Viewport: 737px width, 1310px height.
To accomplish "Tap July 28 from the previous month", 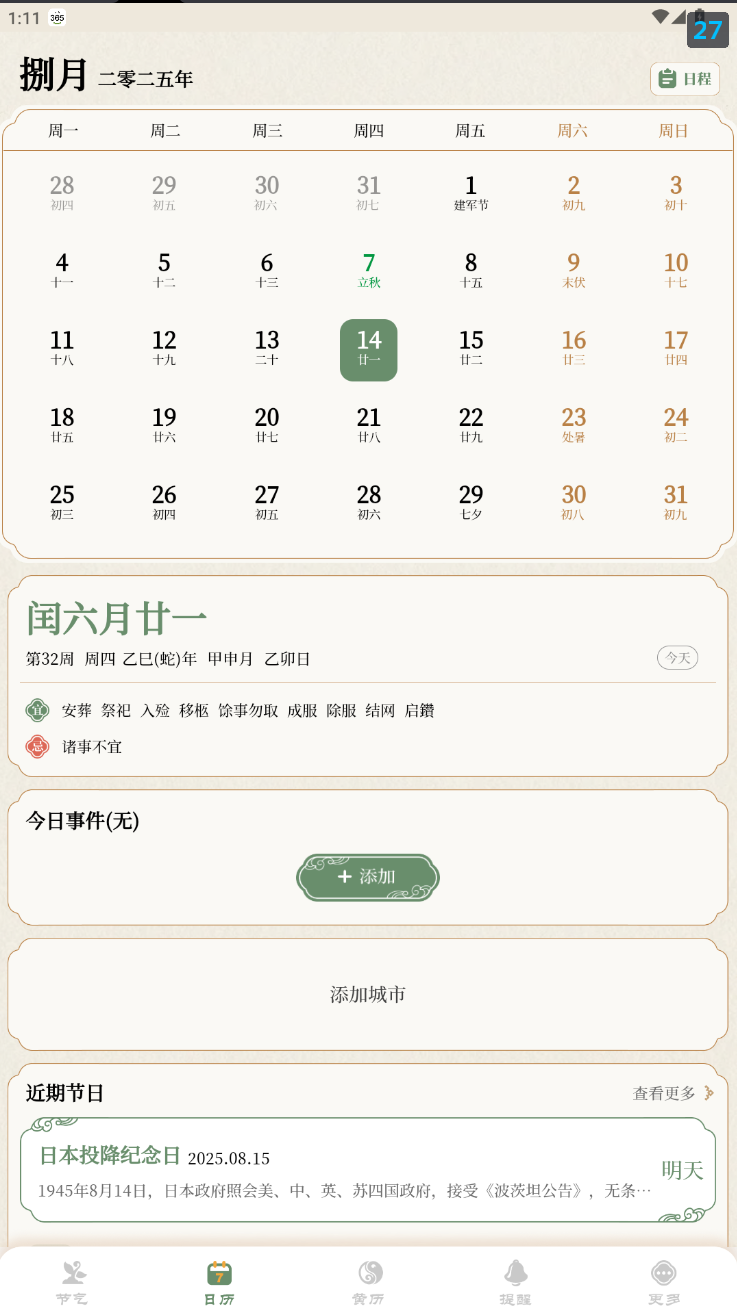I will coord(62,193).
